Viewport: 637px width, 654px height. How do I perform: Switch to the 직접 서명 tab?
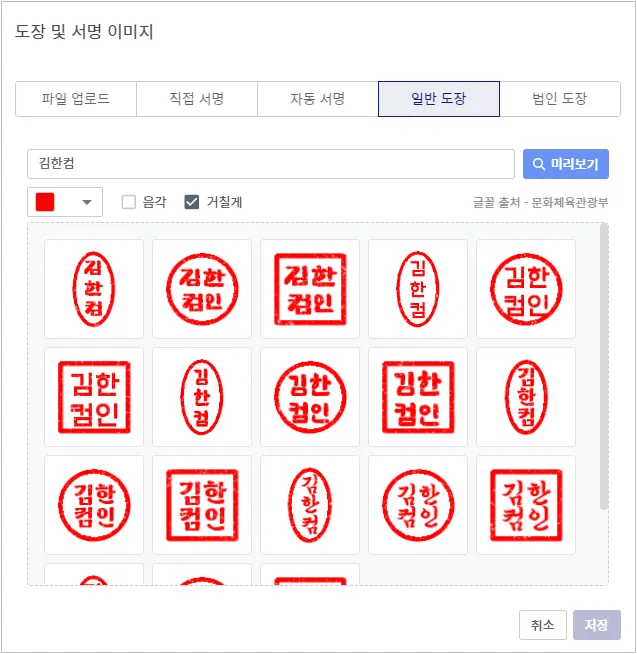click(197, 99)
